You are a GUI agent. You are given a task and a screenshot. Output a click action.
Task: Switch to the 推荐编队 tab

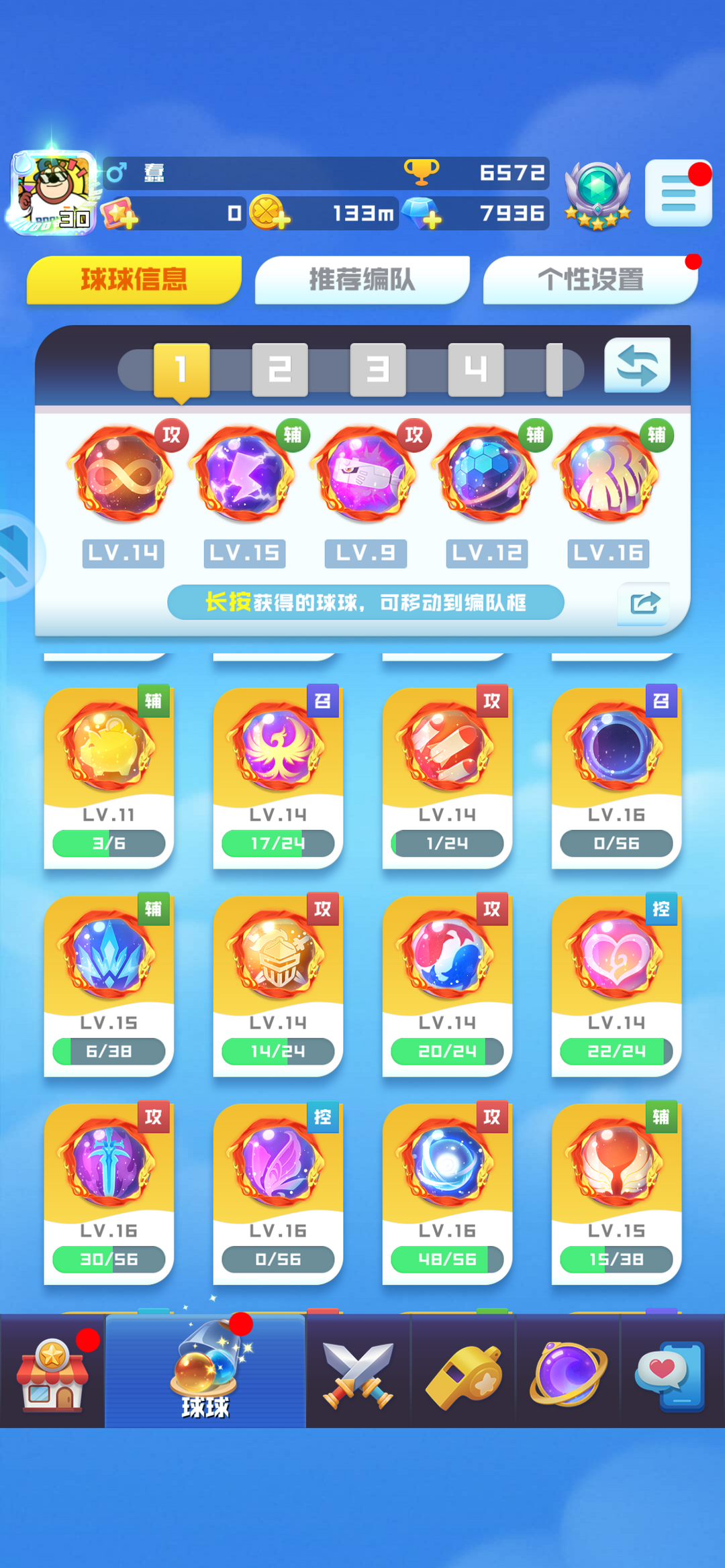coord(362,280)
